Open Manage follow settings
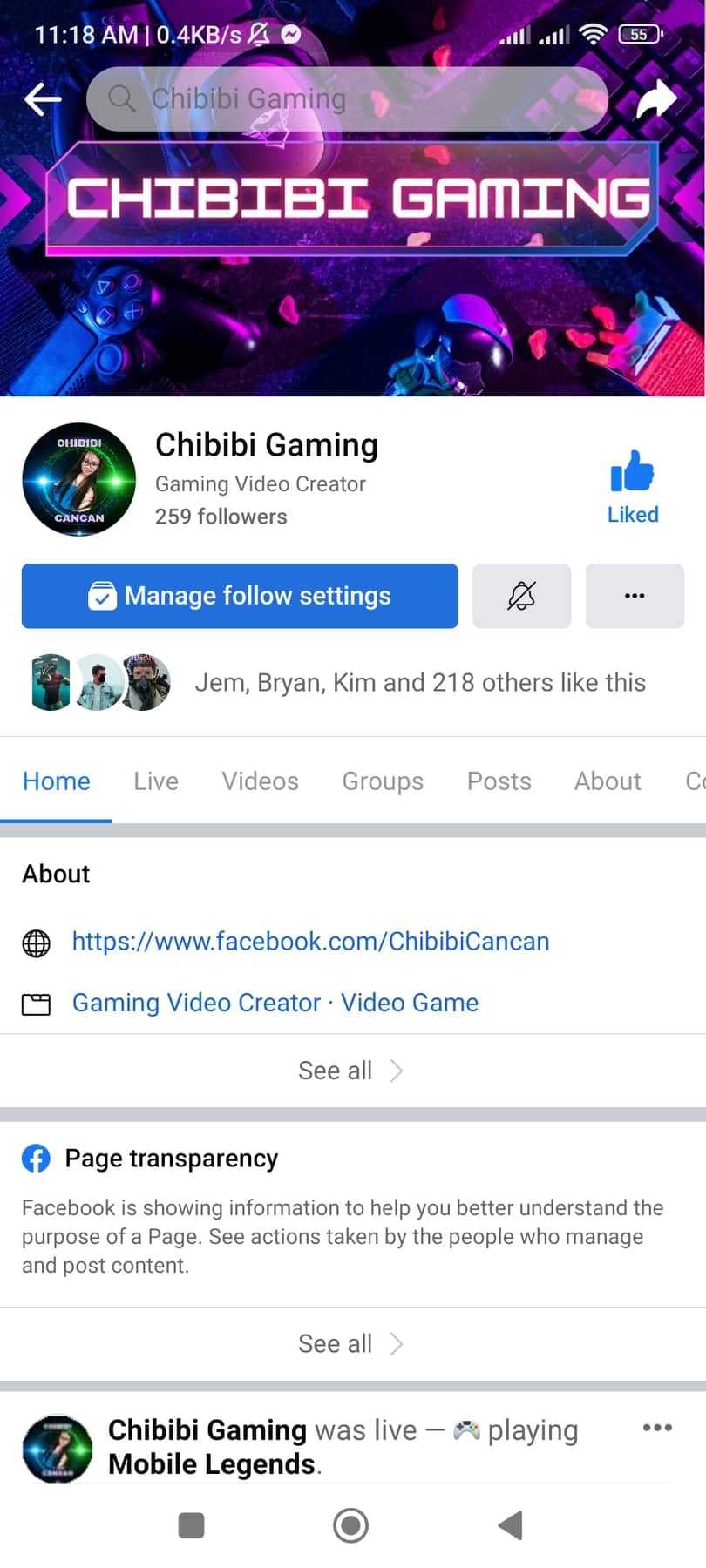Viewport: 706px width, 1568px height. coord(240,596)
